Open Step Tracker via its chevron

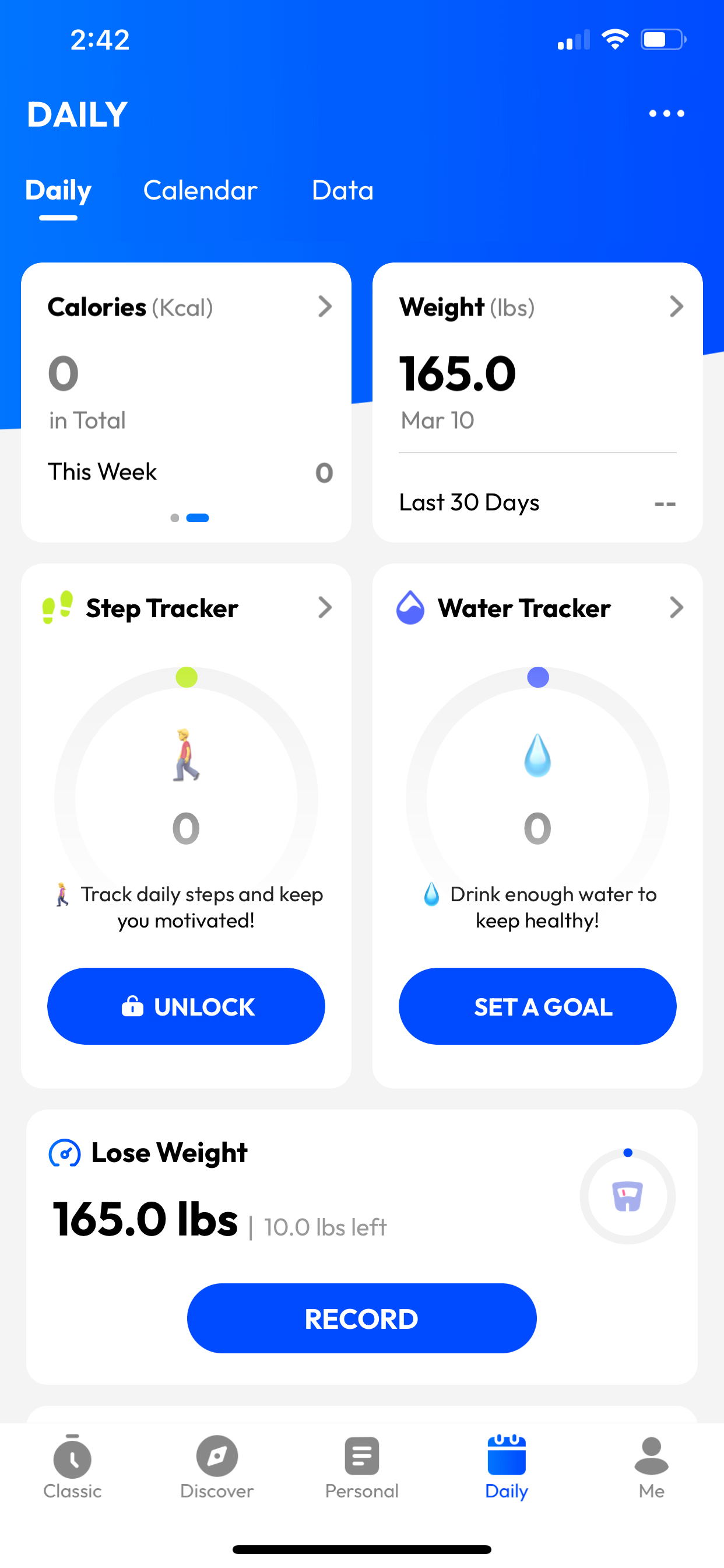pyautogui.click(x=325, y=607)
